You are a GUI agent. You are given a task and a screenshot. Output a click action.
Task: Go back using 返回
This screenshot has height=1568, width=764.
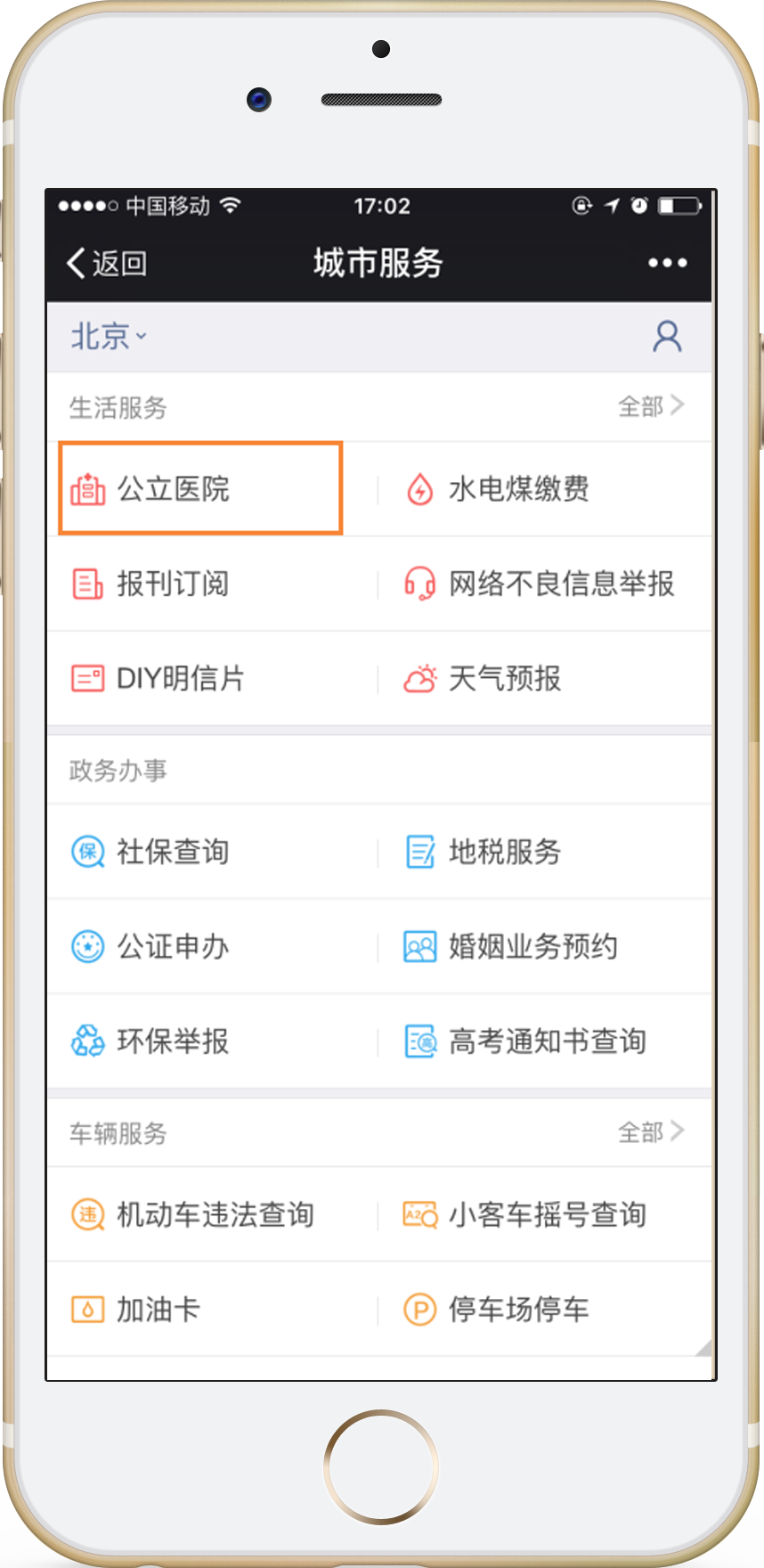107,264
